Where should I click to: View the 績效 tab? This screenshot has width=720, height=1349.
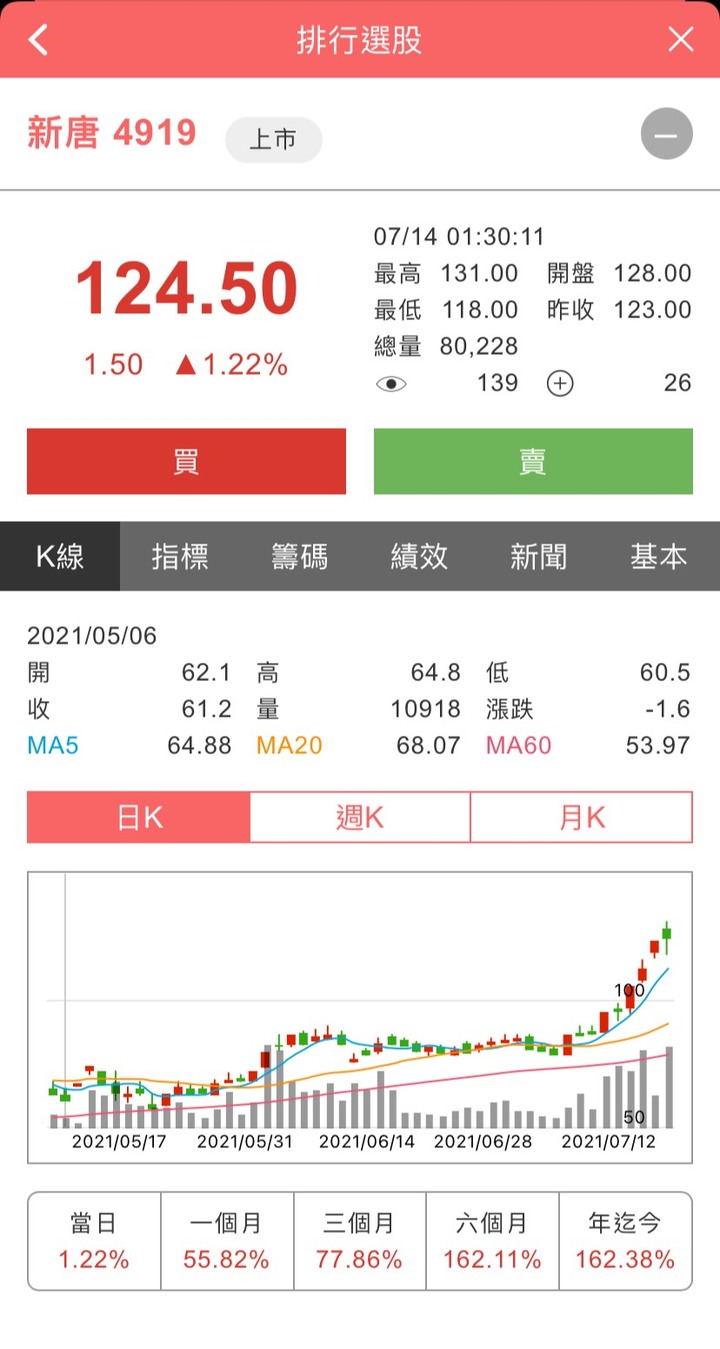[x=419, y=556]
